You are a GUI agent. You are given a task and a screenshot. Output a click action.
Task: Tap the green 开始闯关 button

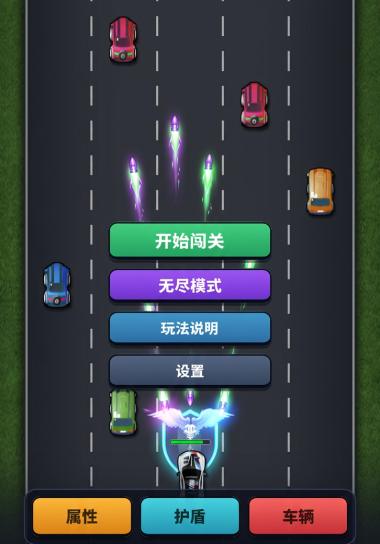[x=190, y=240]
